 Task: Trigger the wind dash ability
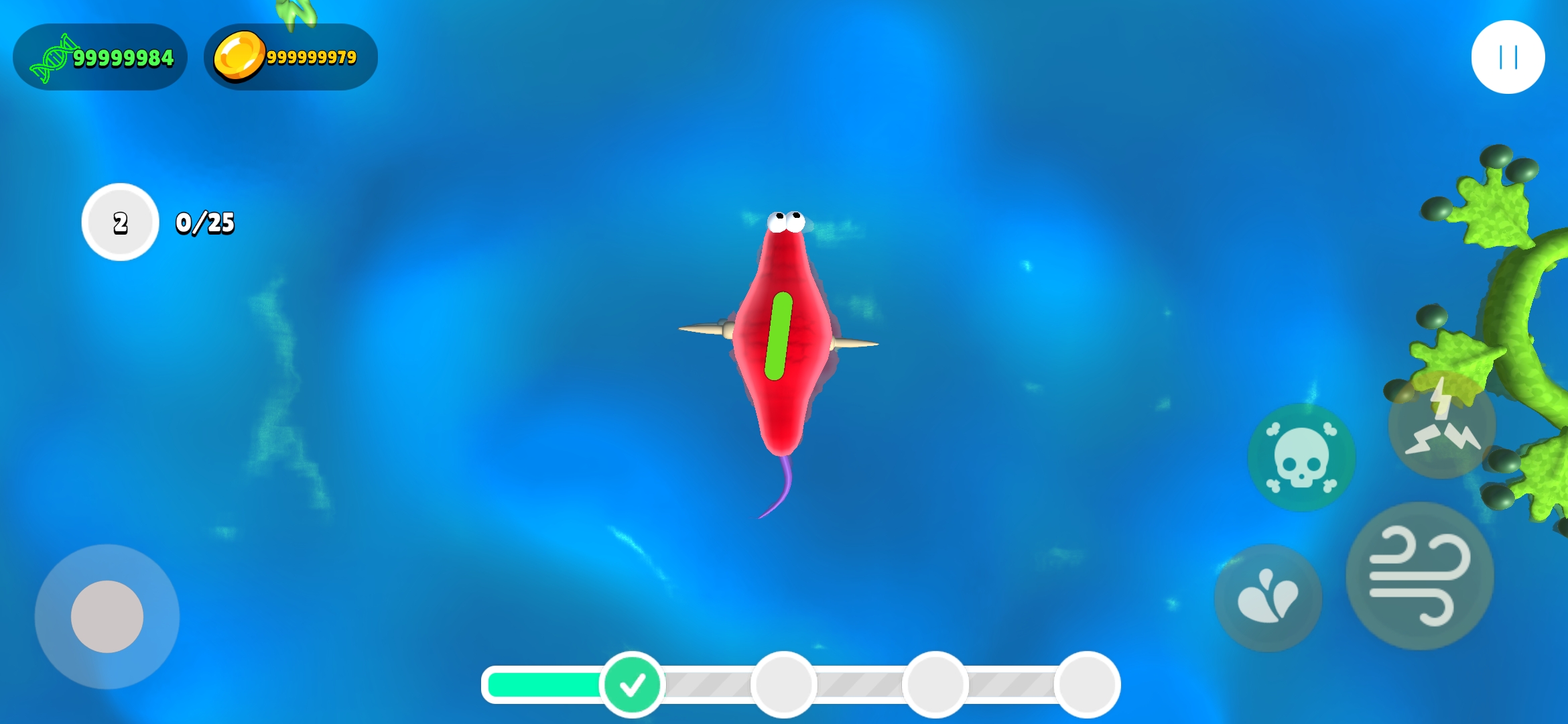pyautogui.click(x=1419, y=576)
